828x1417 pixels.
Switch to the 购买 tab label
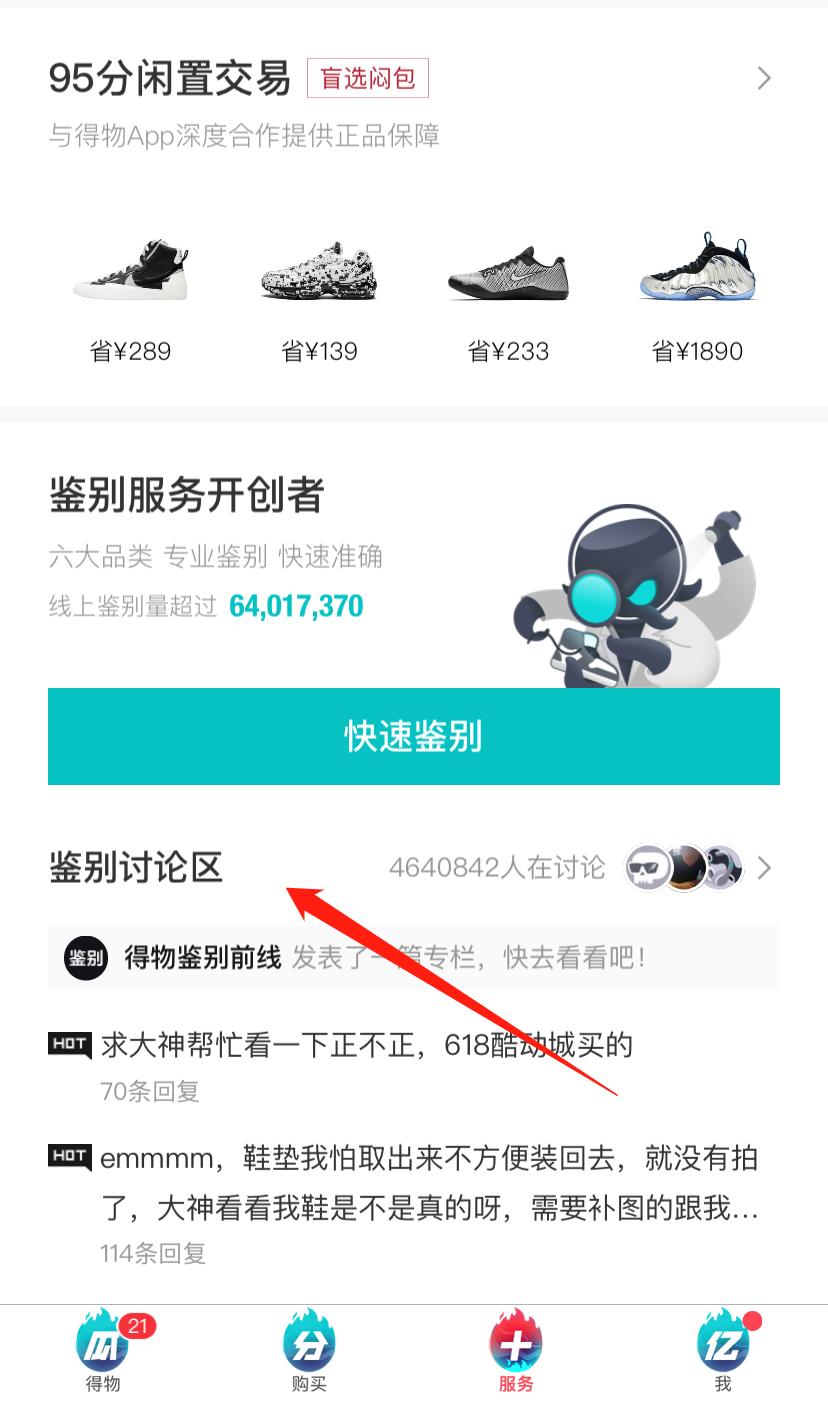pyautogui.click(x=308, y=1384)
